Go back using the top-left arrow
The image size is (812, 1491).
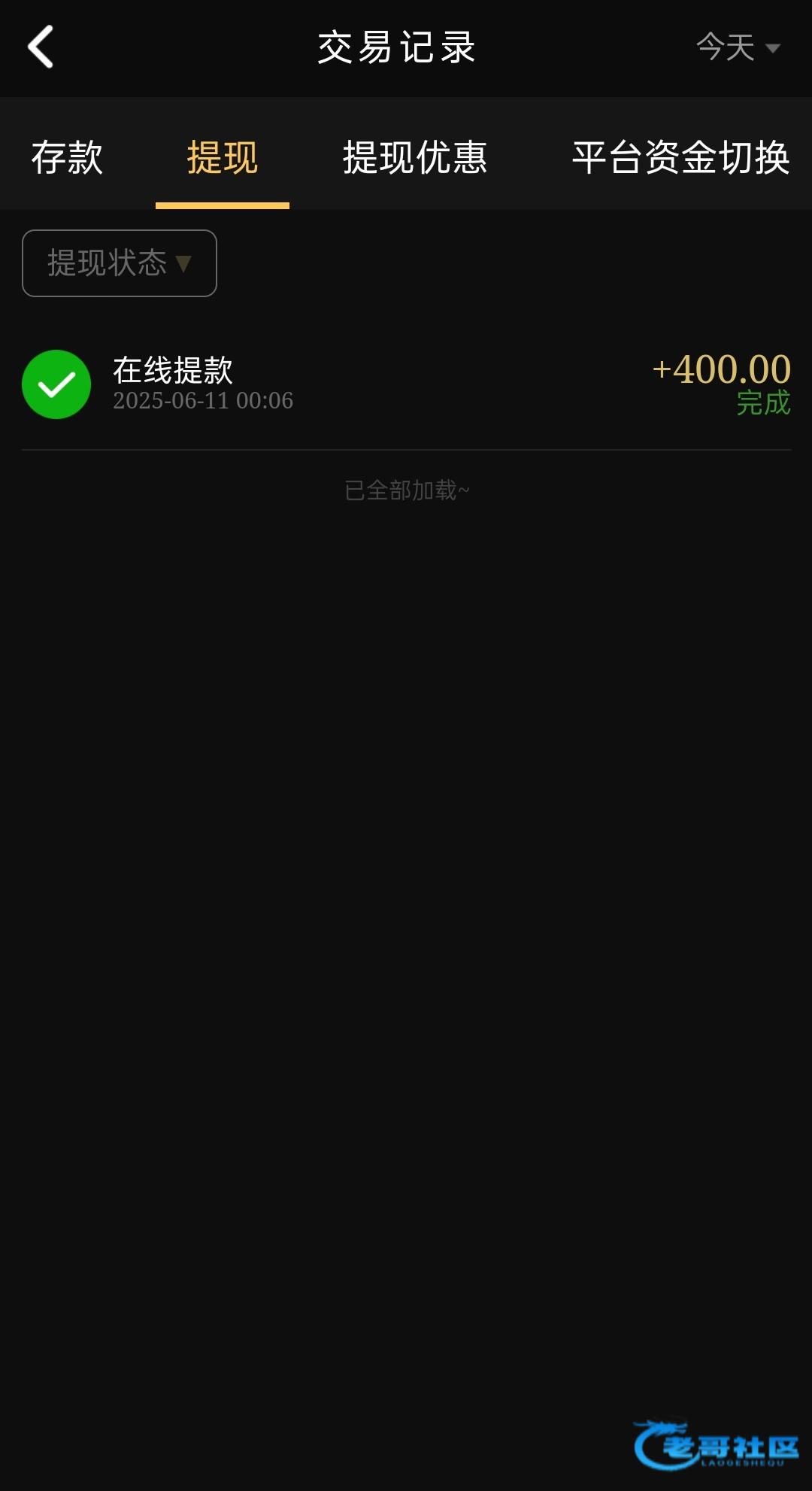pyautogui.click(x=41, y=47)
